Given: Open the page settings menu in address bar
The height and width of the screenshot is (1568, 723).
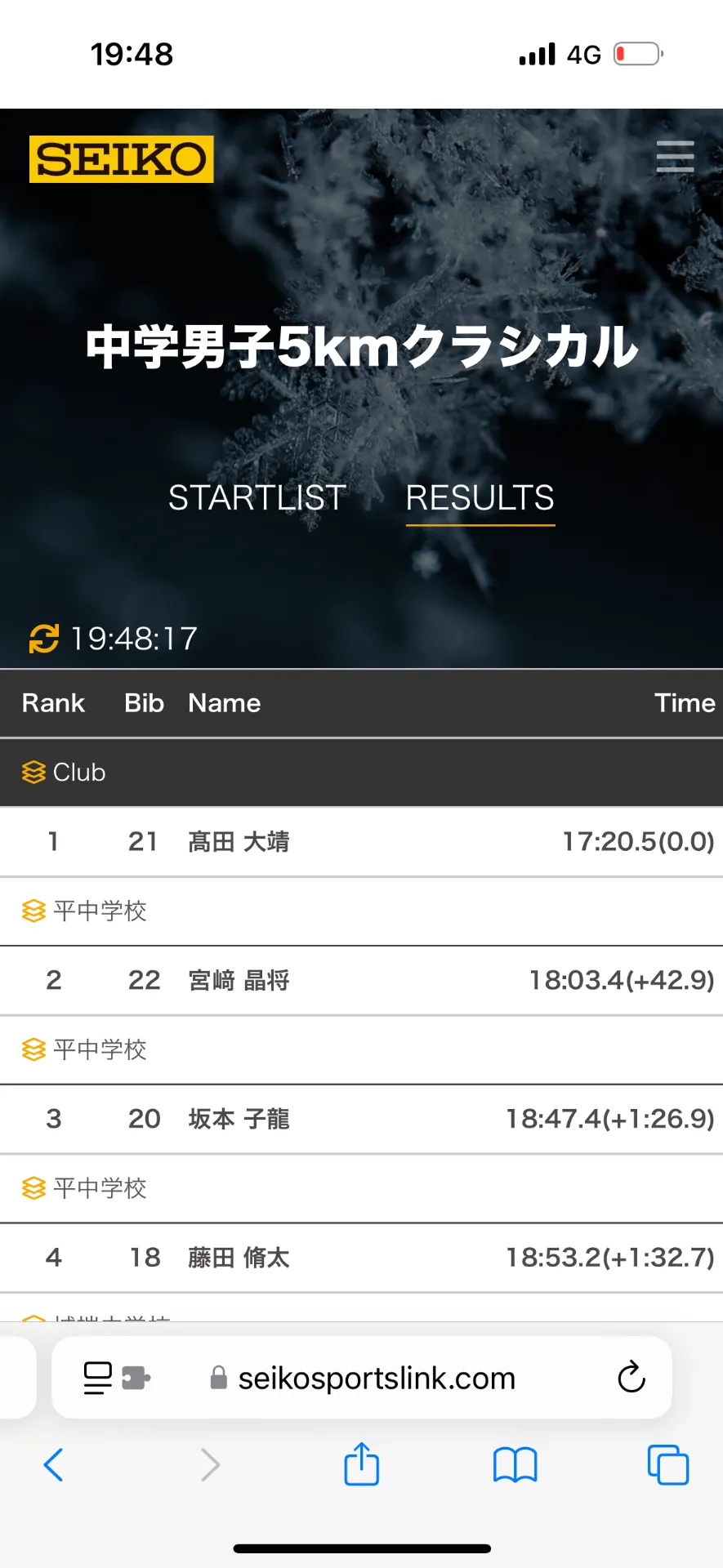Looking at the screenshot, I should click(117, 1379).
